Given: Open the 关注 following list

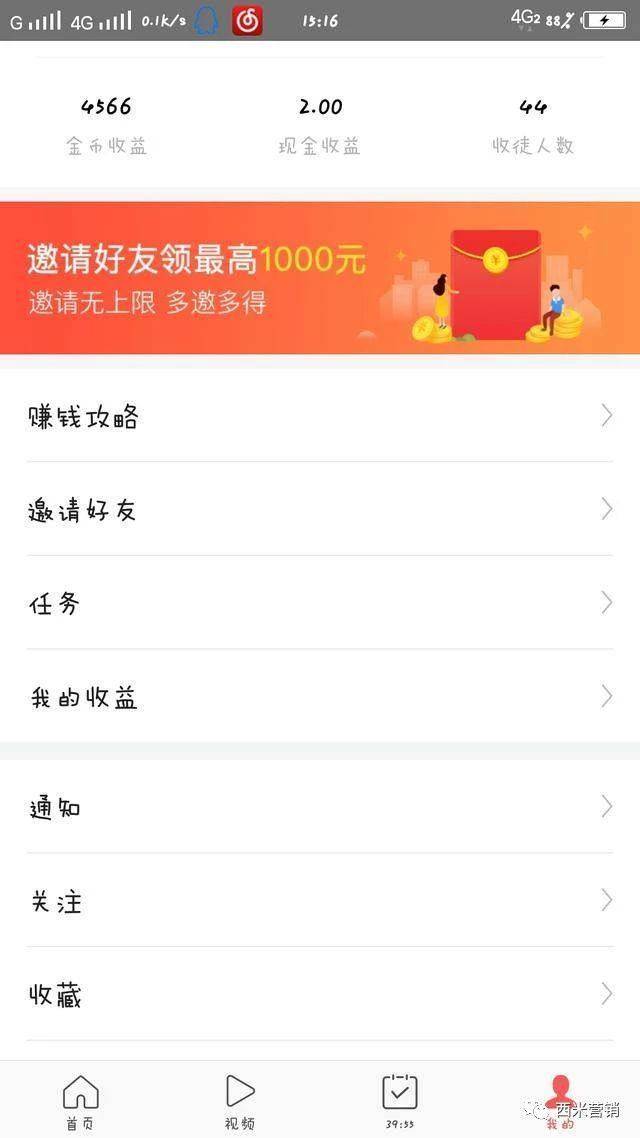Looking at the screenshot, I should (320, 901).
